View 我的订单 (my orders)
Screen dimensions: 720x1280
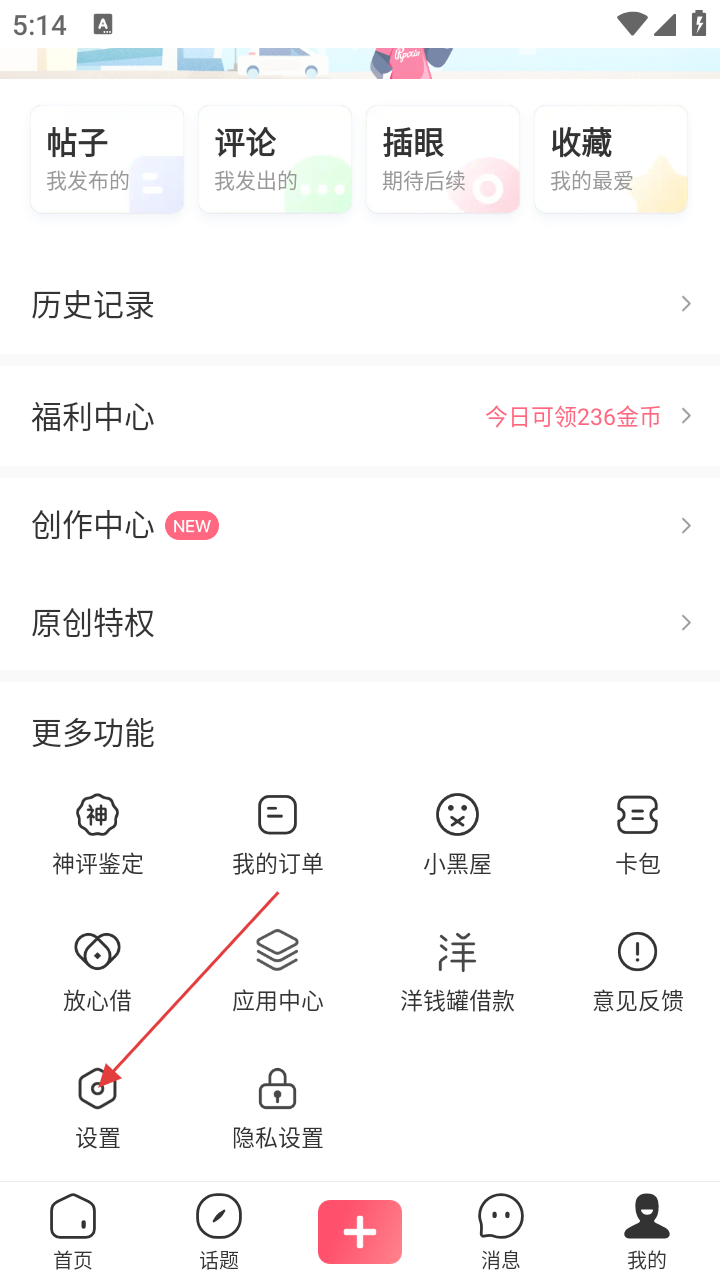pyautogui.click(x=278, y=833)
